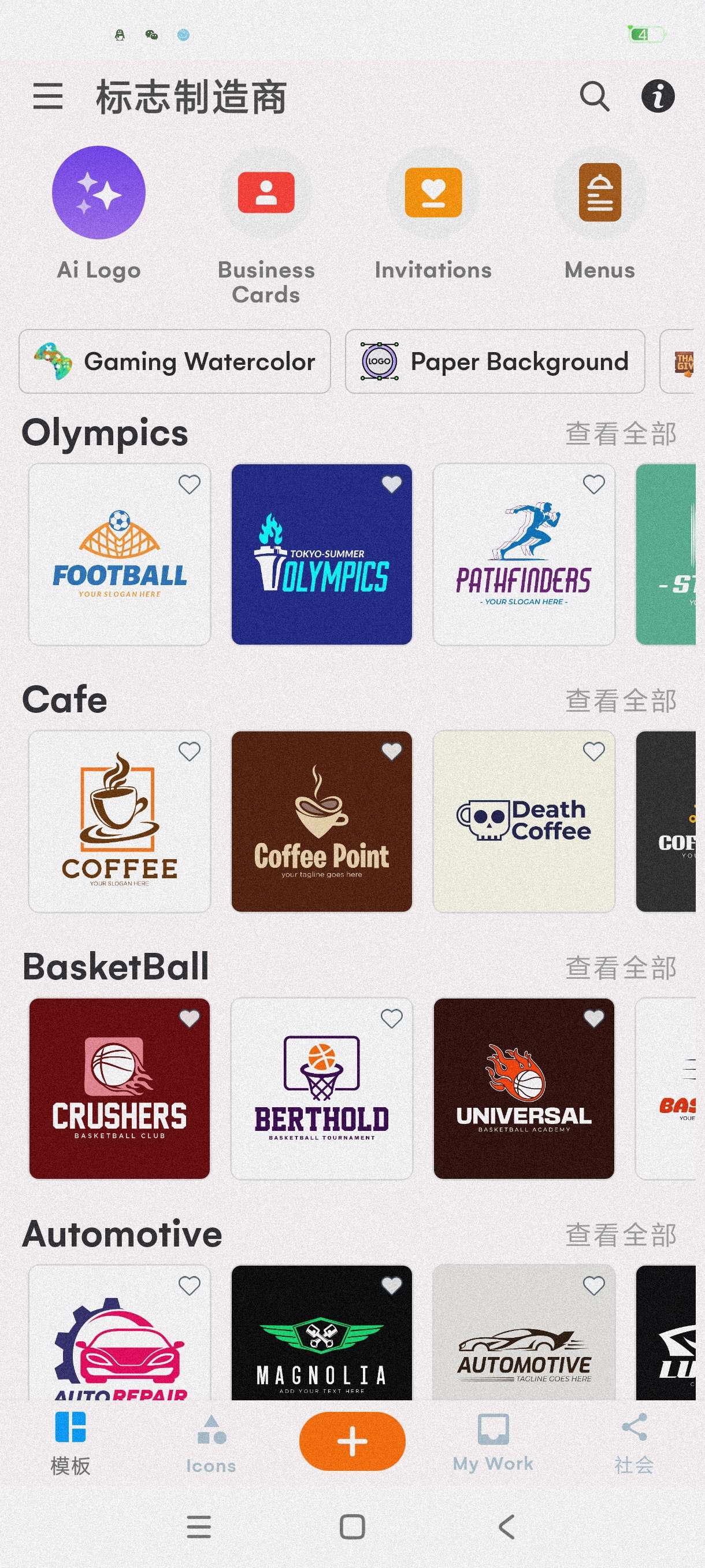Open Business Cards category
Screen dimensions: 705x1568
(x=266, y=193)
